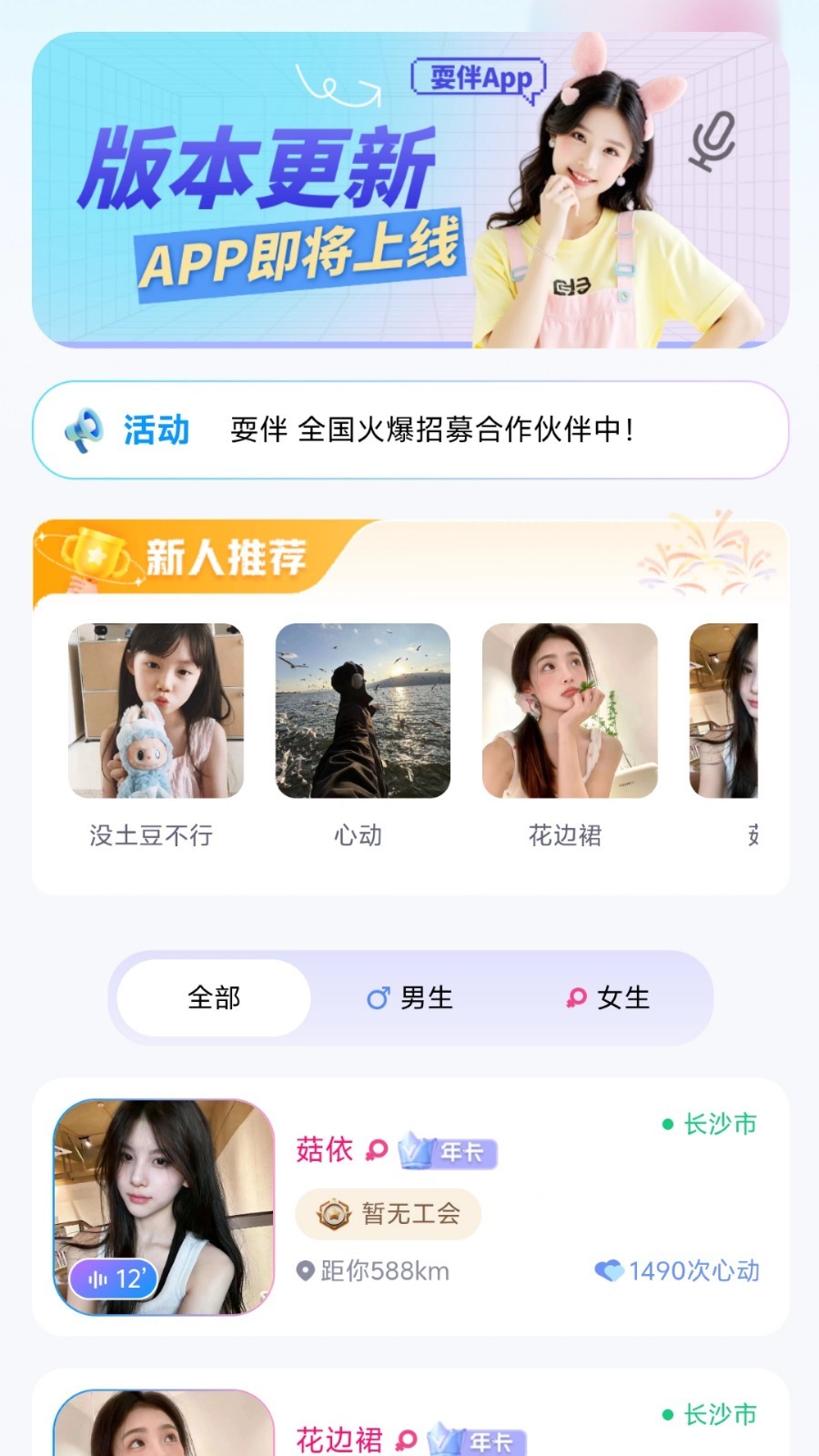Open the 版本更新 app banner
Viewport: 819px width, 1456px height.
click(x=409, y=189)
